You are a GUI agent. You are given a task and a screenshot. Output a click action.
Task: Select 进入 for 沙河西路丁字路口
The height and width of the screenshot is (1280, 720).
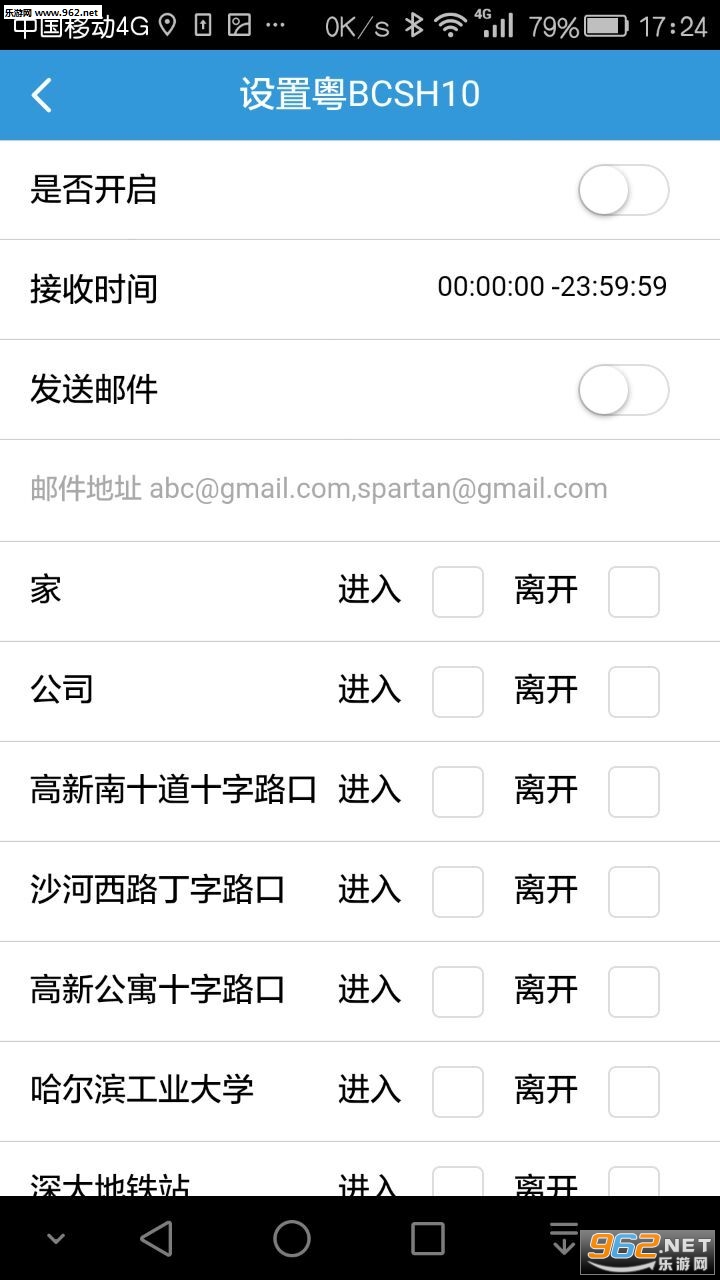(x=458, y=892)
